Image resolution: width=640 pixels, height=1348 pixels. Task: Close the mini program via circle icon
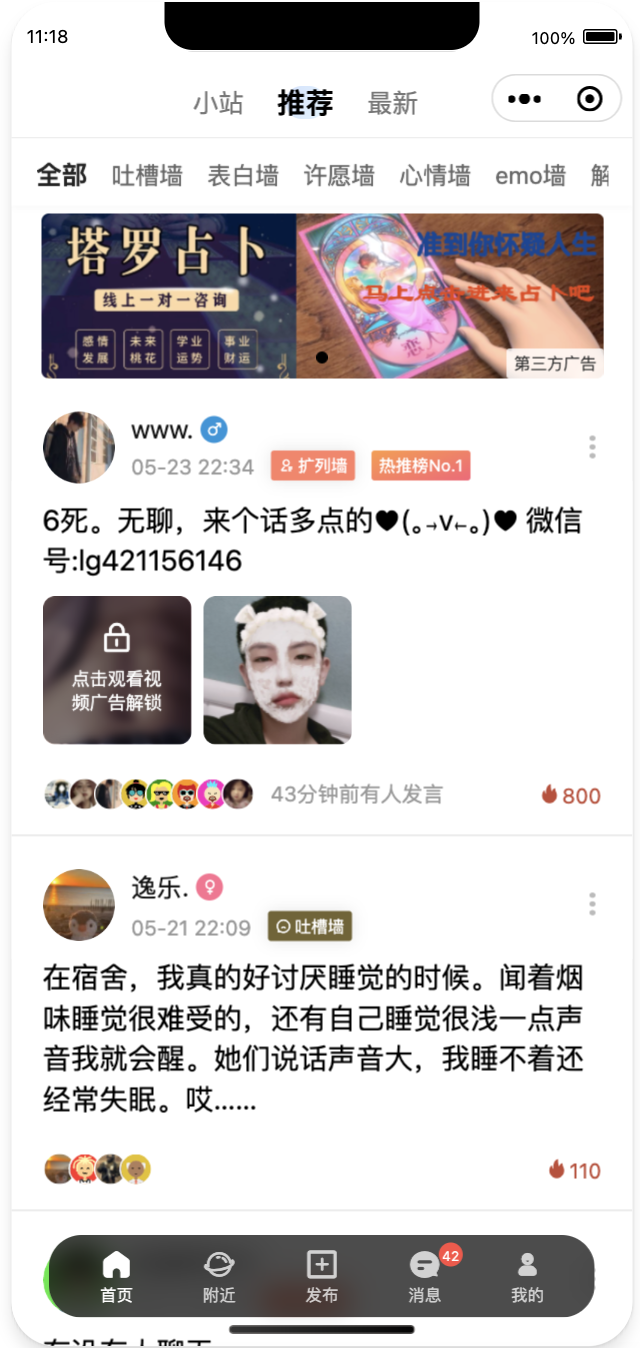coord(590,99)
